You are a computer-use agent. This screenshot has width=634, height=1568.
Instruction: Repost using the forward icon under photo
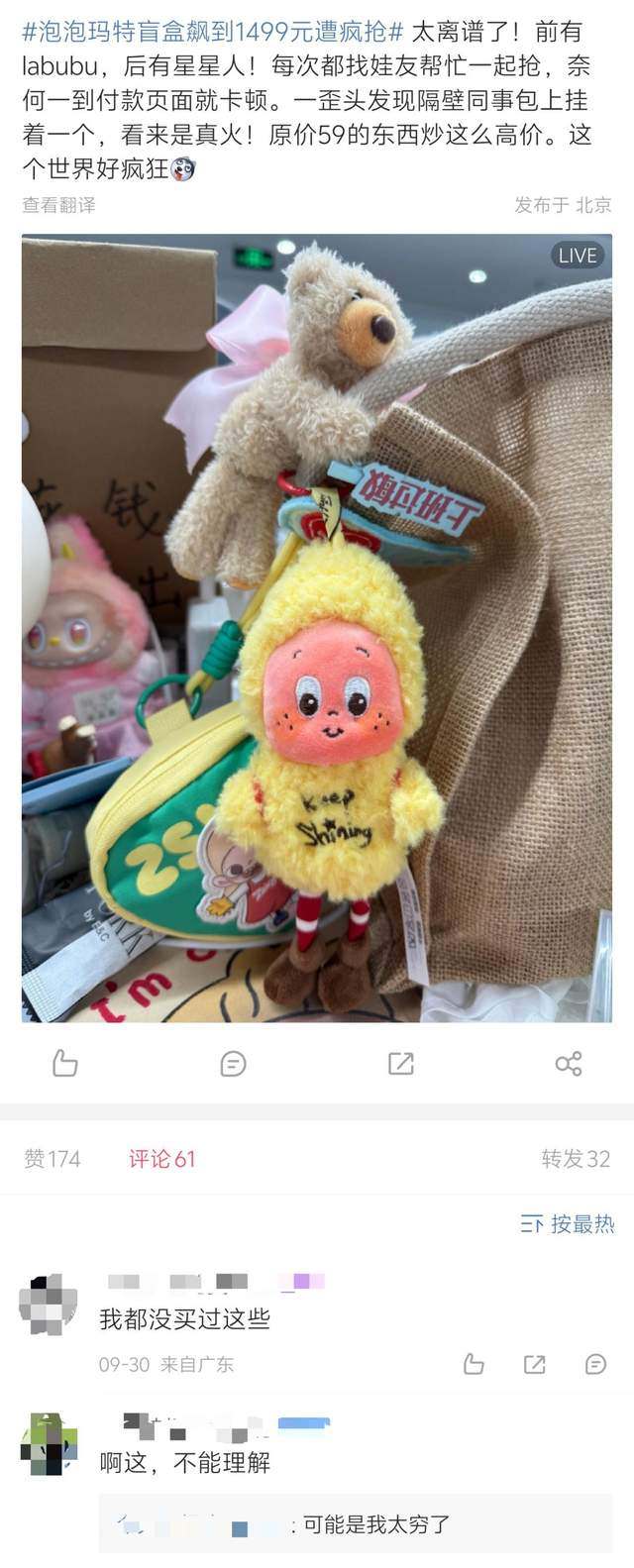pos(400,1064)
